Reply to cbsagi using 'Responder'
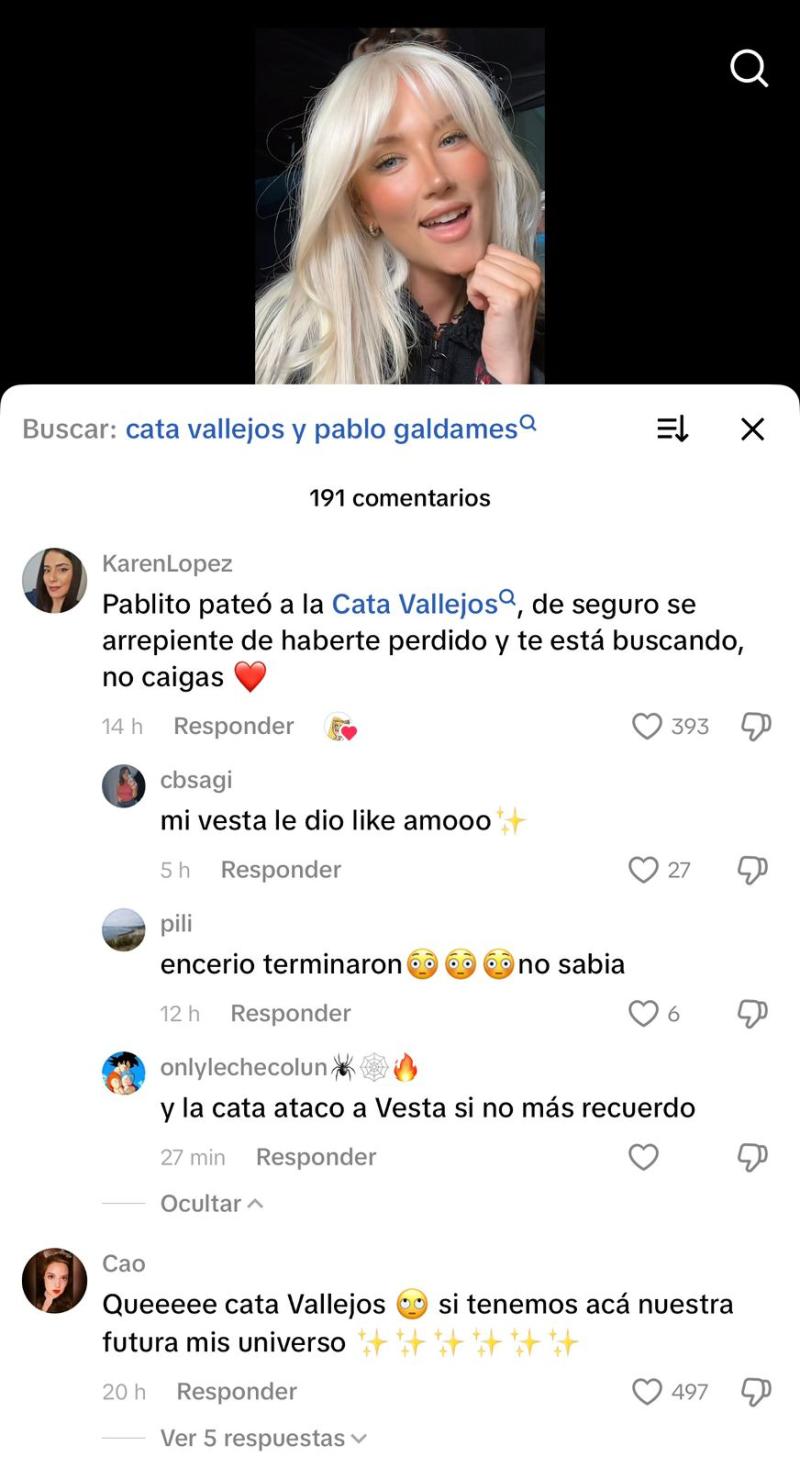This screenshot has width=800, height=1468. click(x=280, y=869)
